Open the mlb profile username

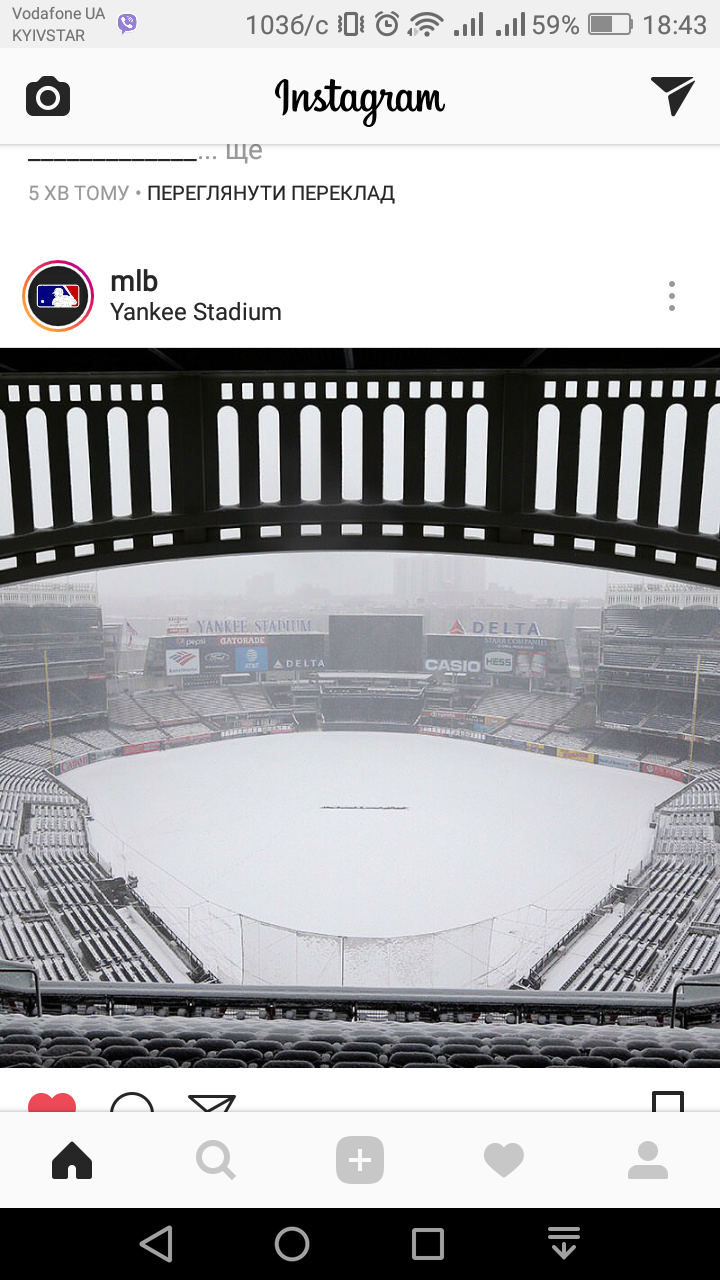[134, 281]
